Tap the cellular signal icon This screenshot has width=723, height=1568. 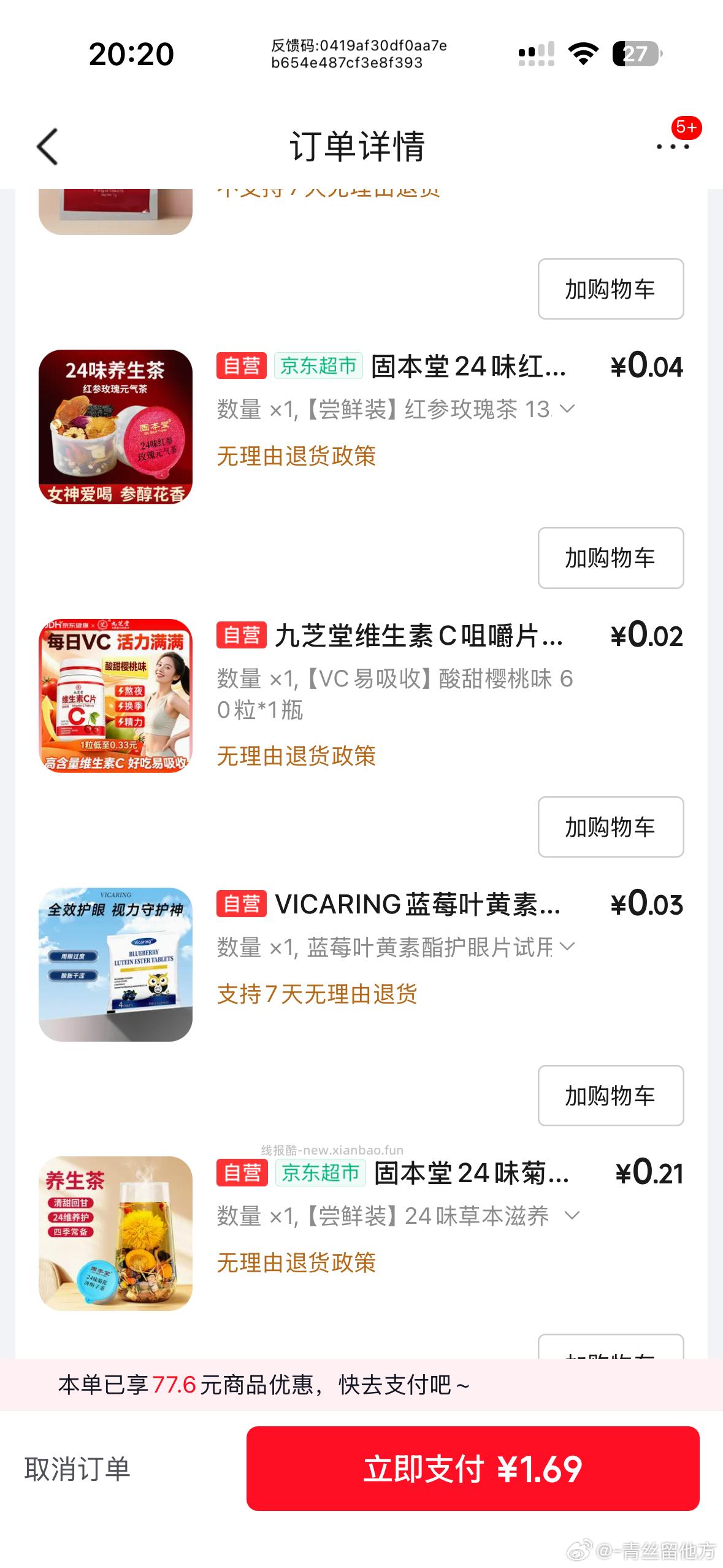click(x=538, y=54)
